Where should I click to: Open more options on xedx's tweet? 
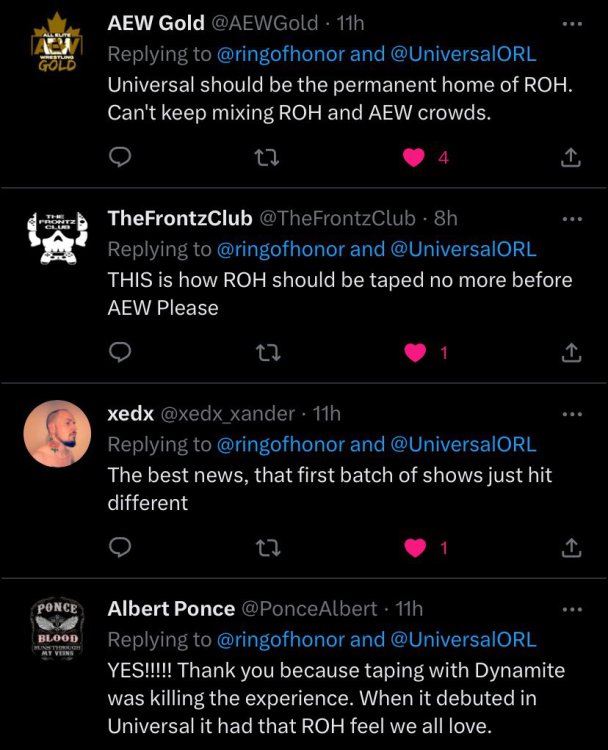(571, 413)
